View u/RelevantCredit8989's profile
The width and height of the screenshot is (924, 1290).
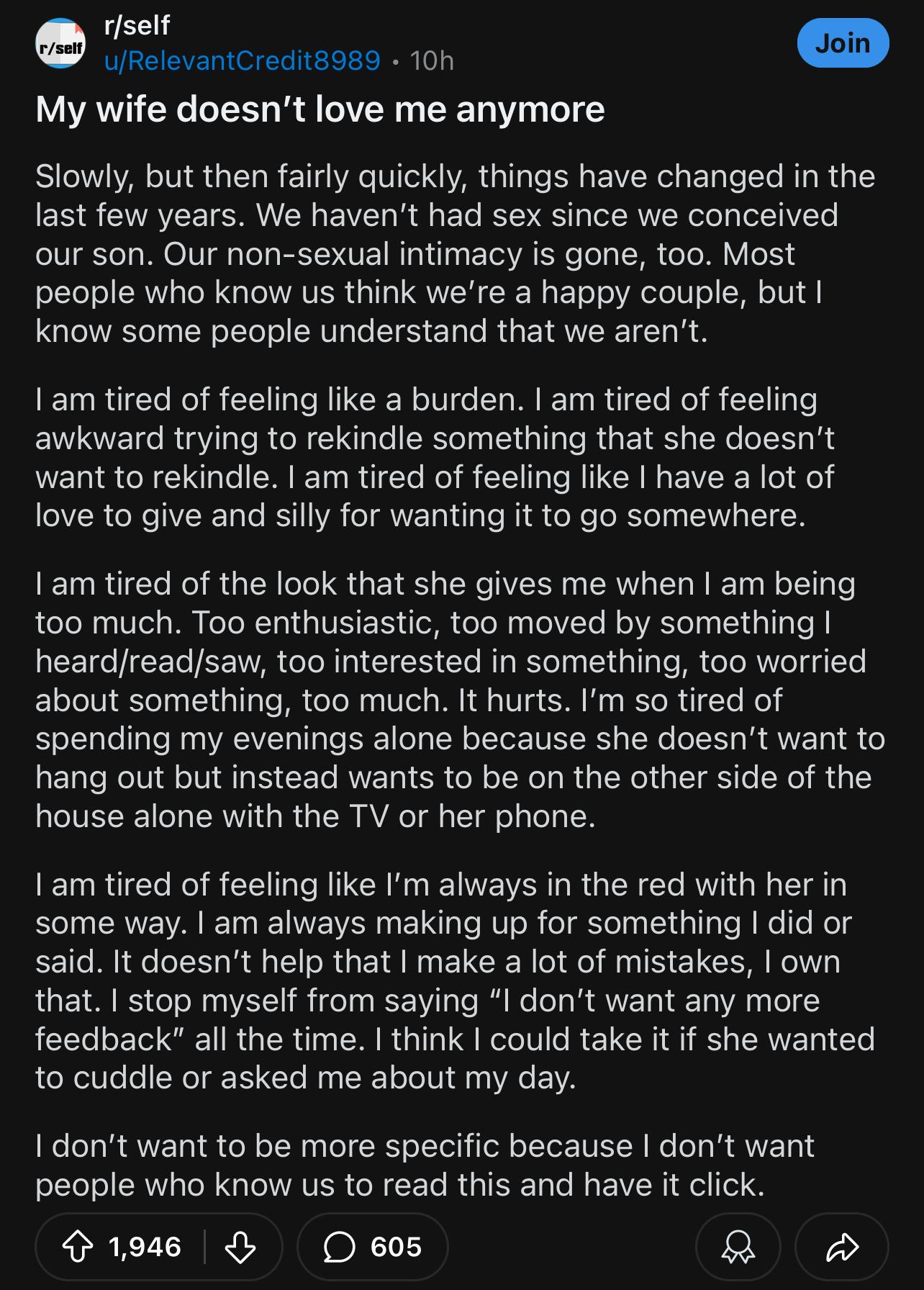click(x=243, y=60)
